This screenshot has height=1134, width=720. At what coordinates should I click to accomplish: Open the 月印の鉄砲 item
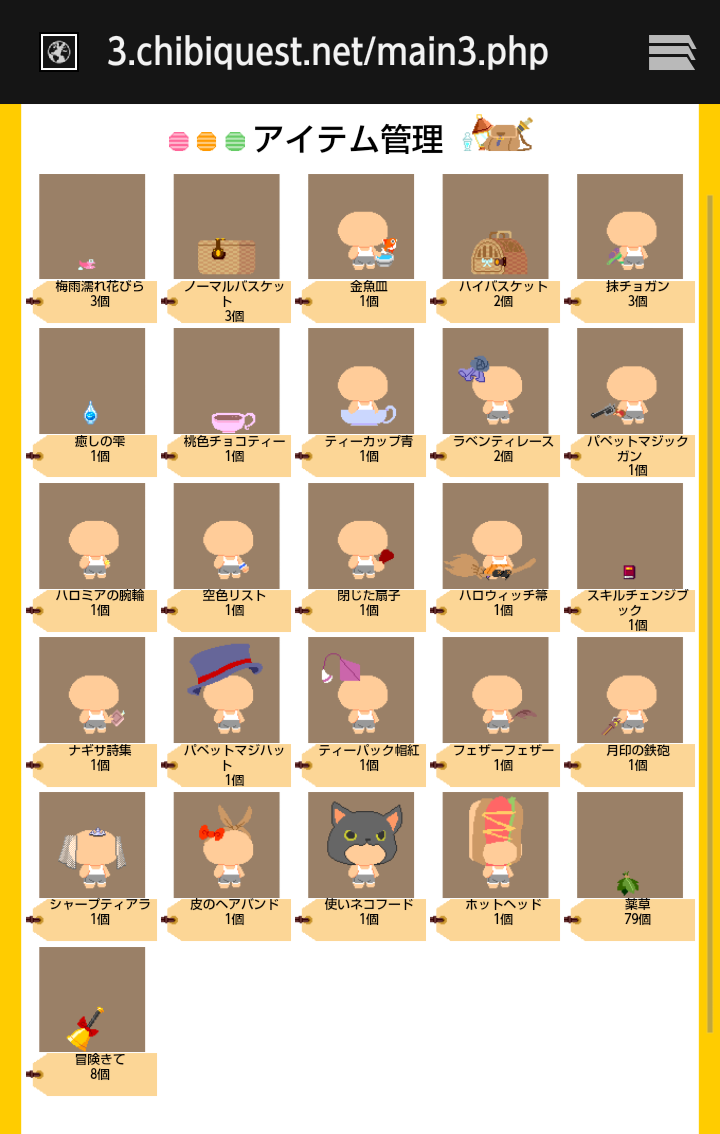(630, 690)
